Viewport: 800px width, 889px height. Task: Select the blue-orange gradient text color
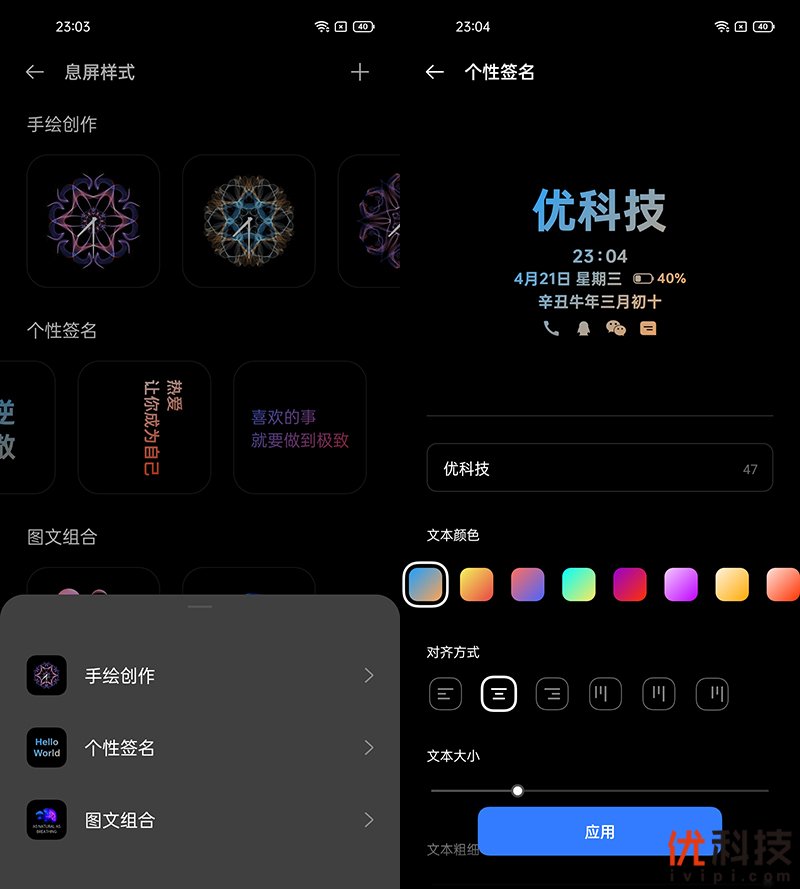tap(426, 584)
